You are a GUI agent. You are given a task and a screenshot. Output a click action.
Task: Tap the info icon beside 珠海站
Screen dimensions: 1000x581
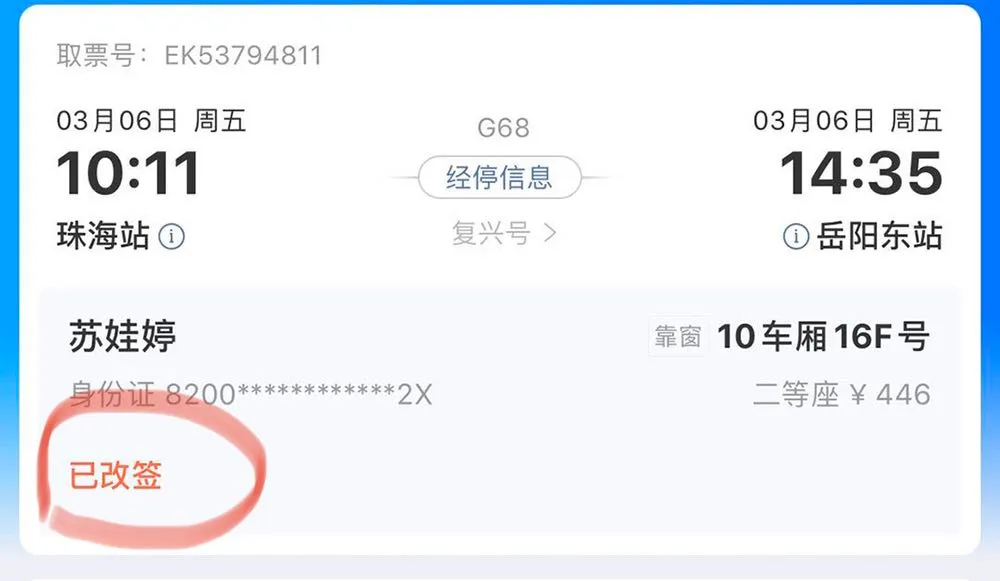coord(172,237)
